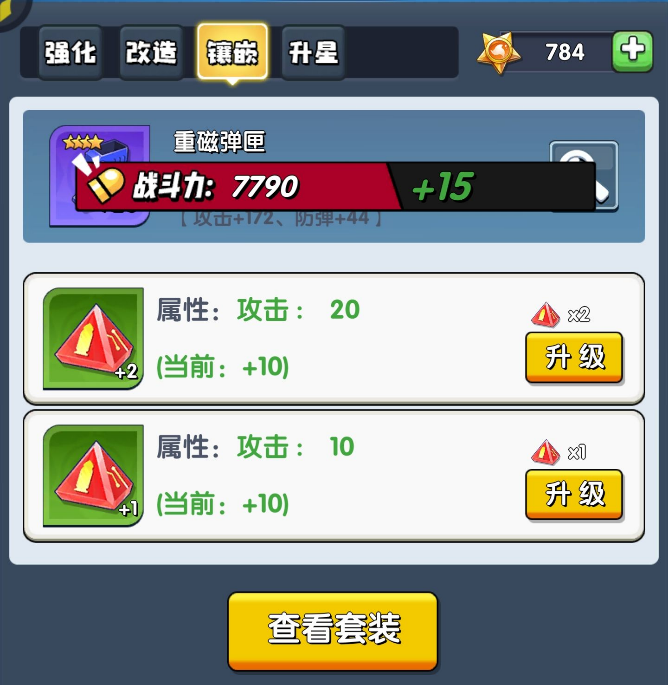Tap the +1 red gem slot
This screenshot has height=685, width=668.
pos(93,476)
